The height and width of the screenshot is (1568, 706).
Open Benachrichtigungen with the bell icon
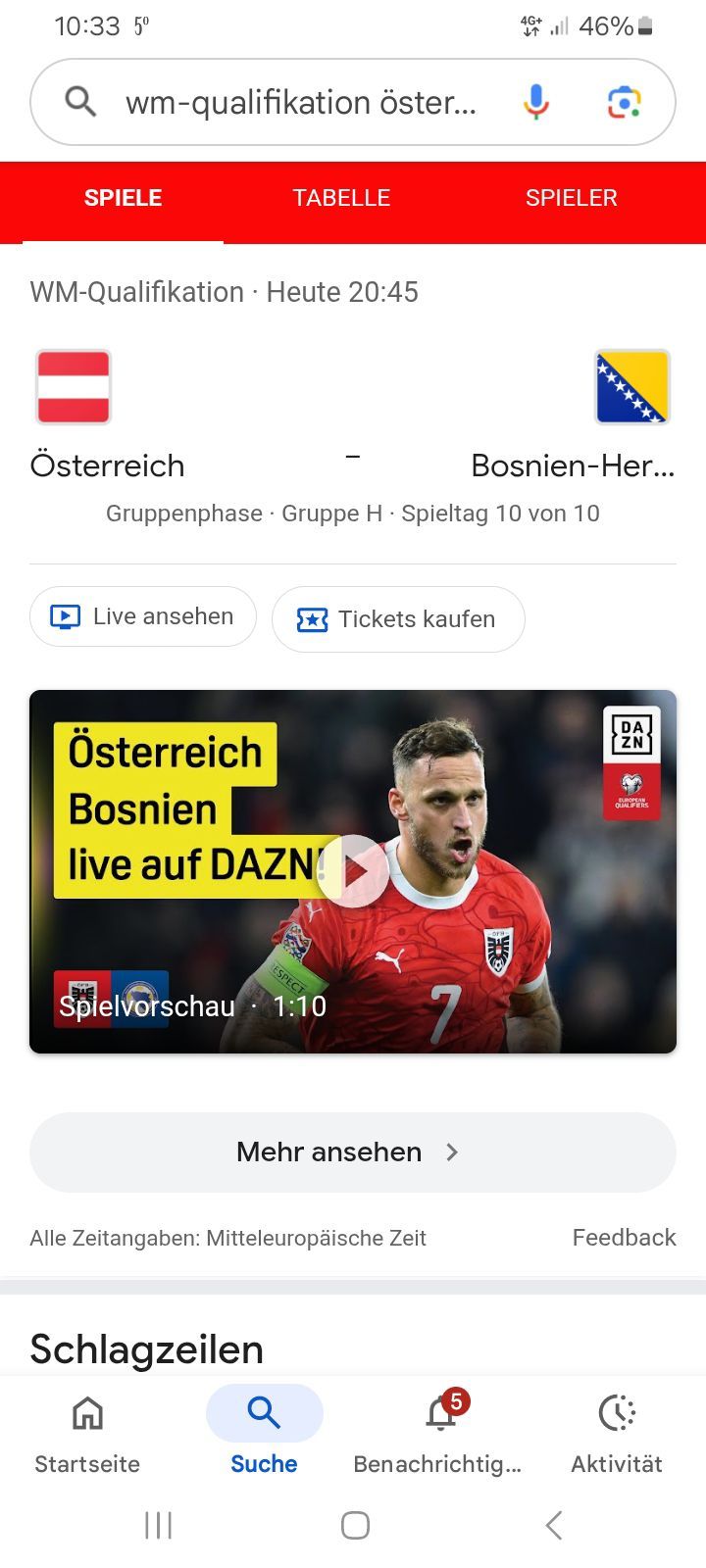point(440,1413)
